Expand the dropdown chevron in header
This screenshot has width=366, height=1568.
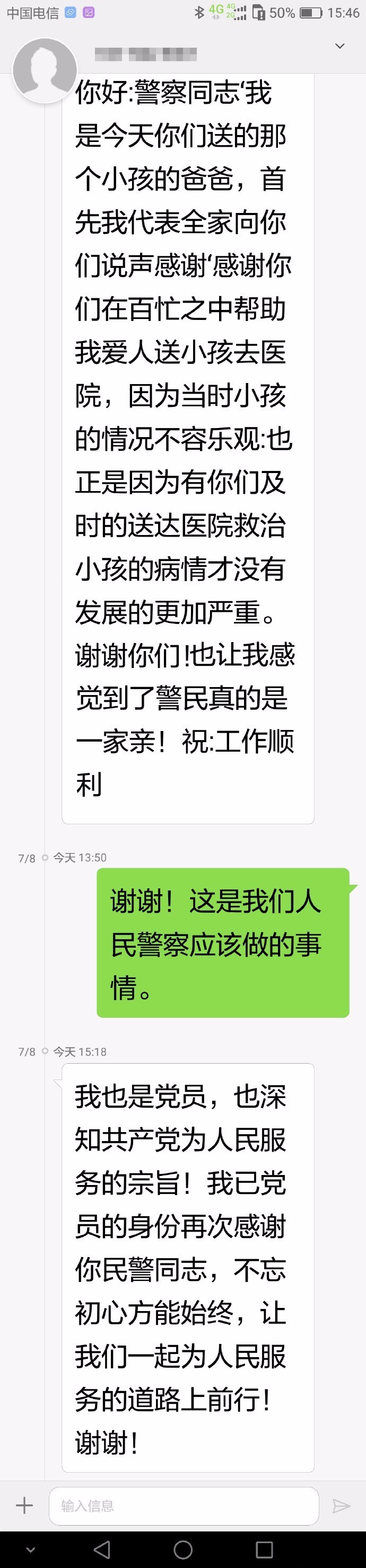341,46
